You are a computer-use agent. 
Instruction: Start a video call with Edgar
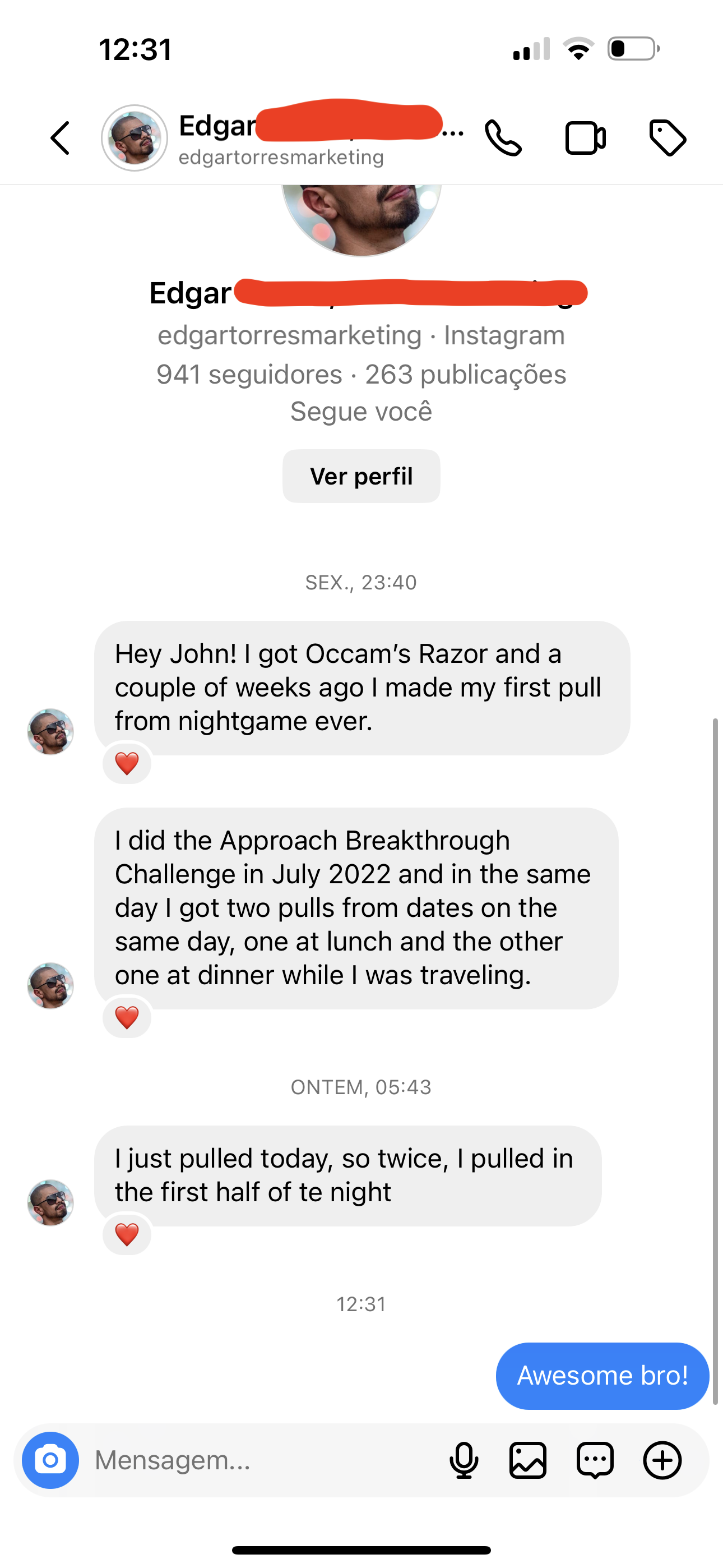coord(585,138)
